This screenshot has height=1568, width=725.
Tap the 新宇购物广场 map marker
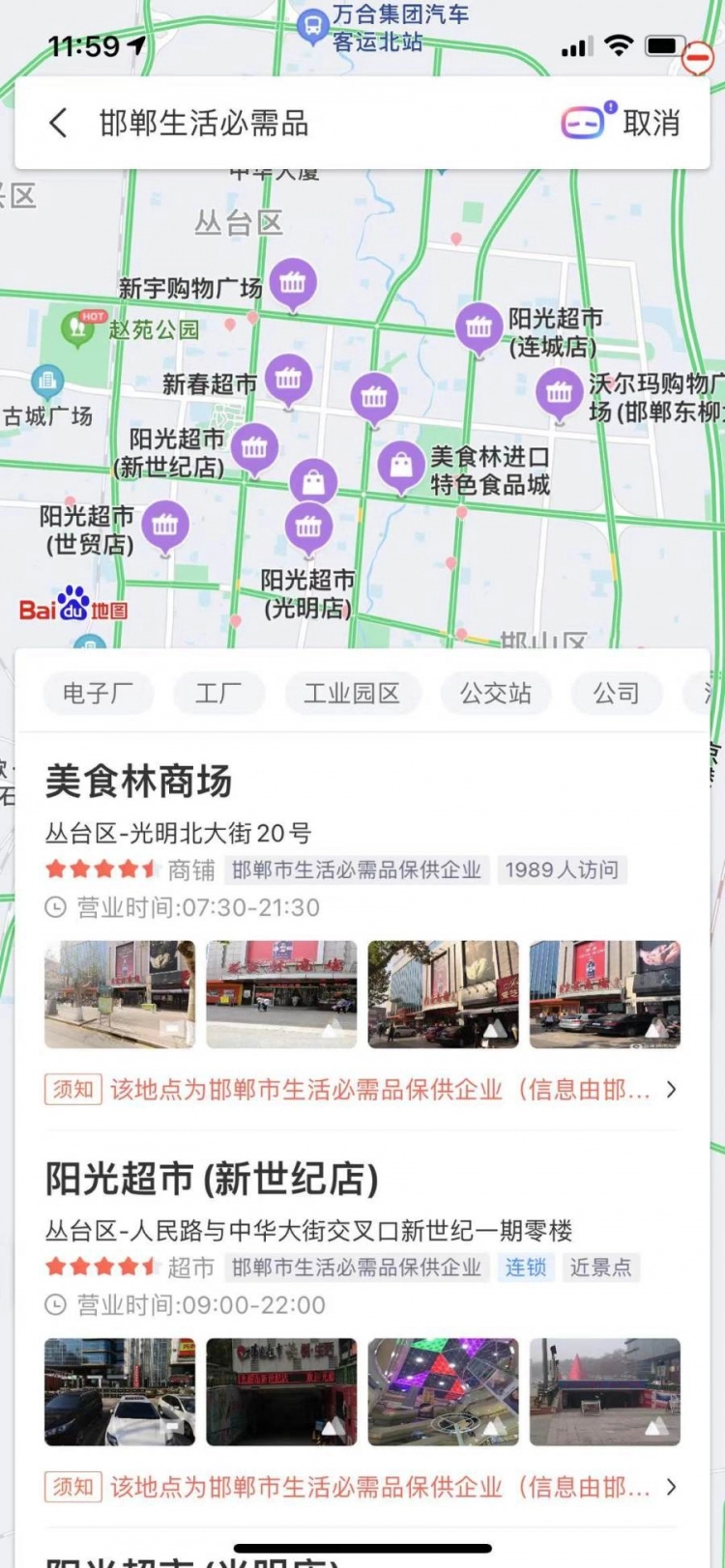point(293,283)
